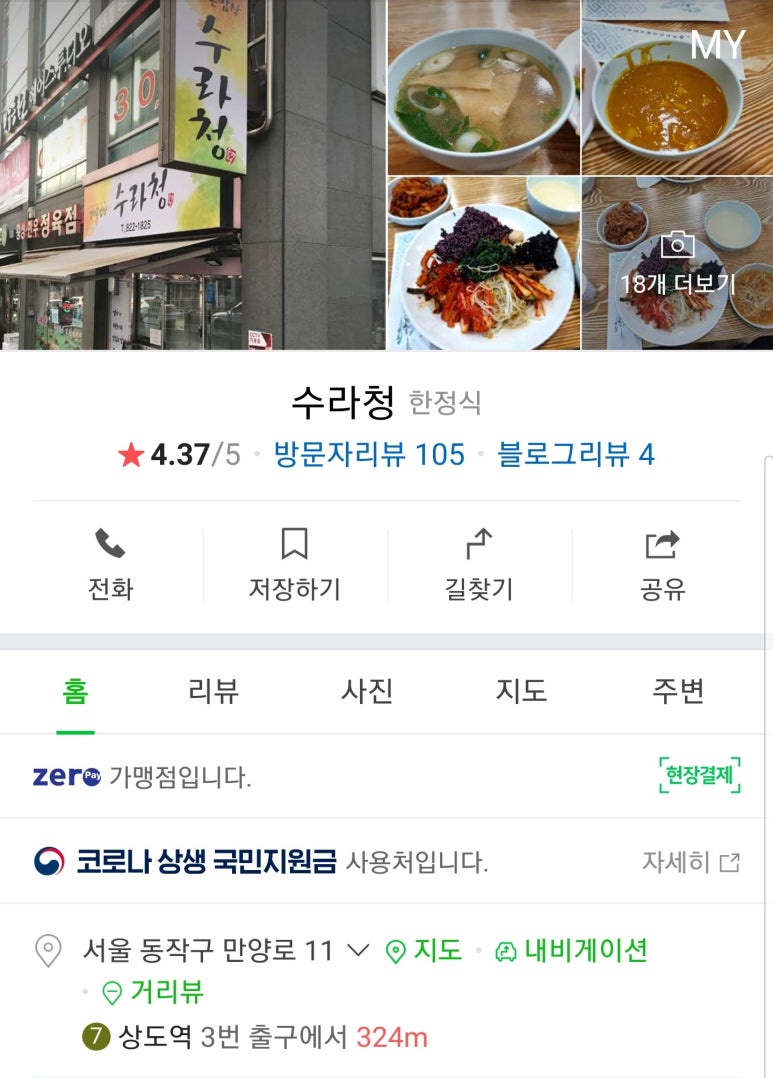Call the restaurant via 전화
This screenshot has height=1078, width=773.
pyautogui.click(x=110, y=565)
